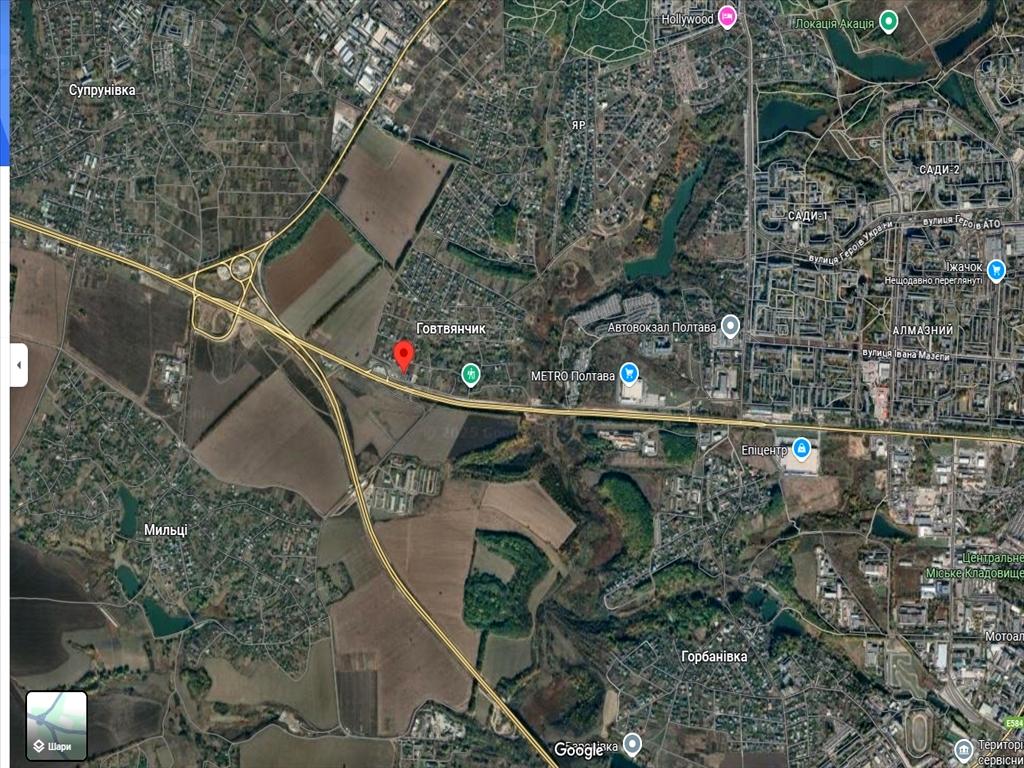Screen dimensions: 1024x768
Task: Select the Епіцентр shopping marker
Action: (802, 448)
